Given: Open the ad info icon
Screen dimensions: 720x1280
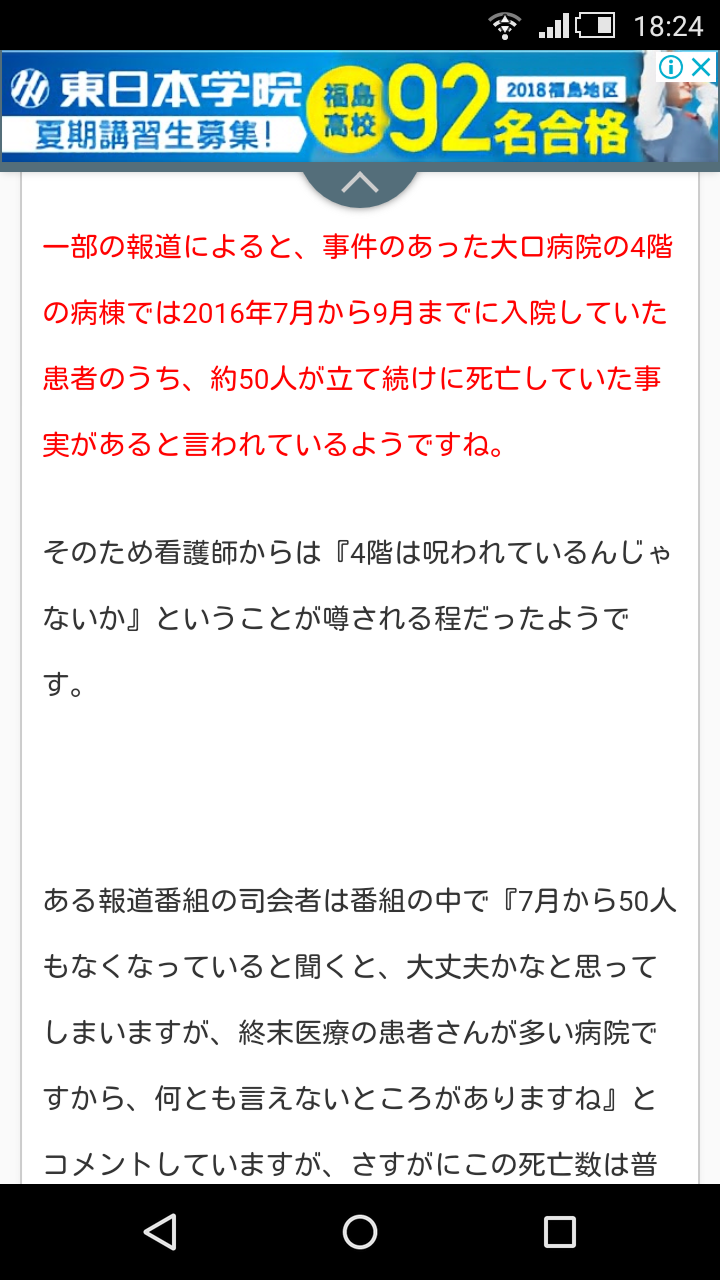Looking at the screenshot, I should (671, 67).
